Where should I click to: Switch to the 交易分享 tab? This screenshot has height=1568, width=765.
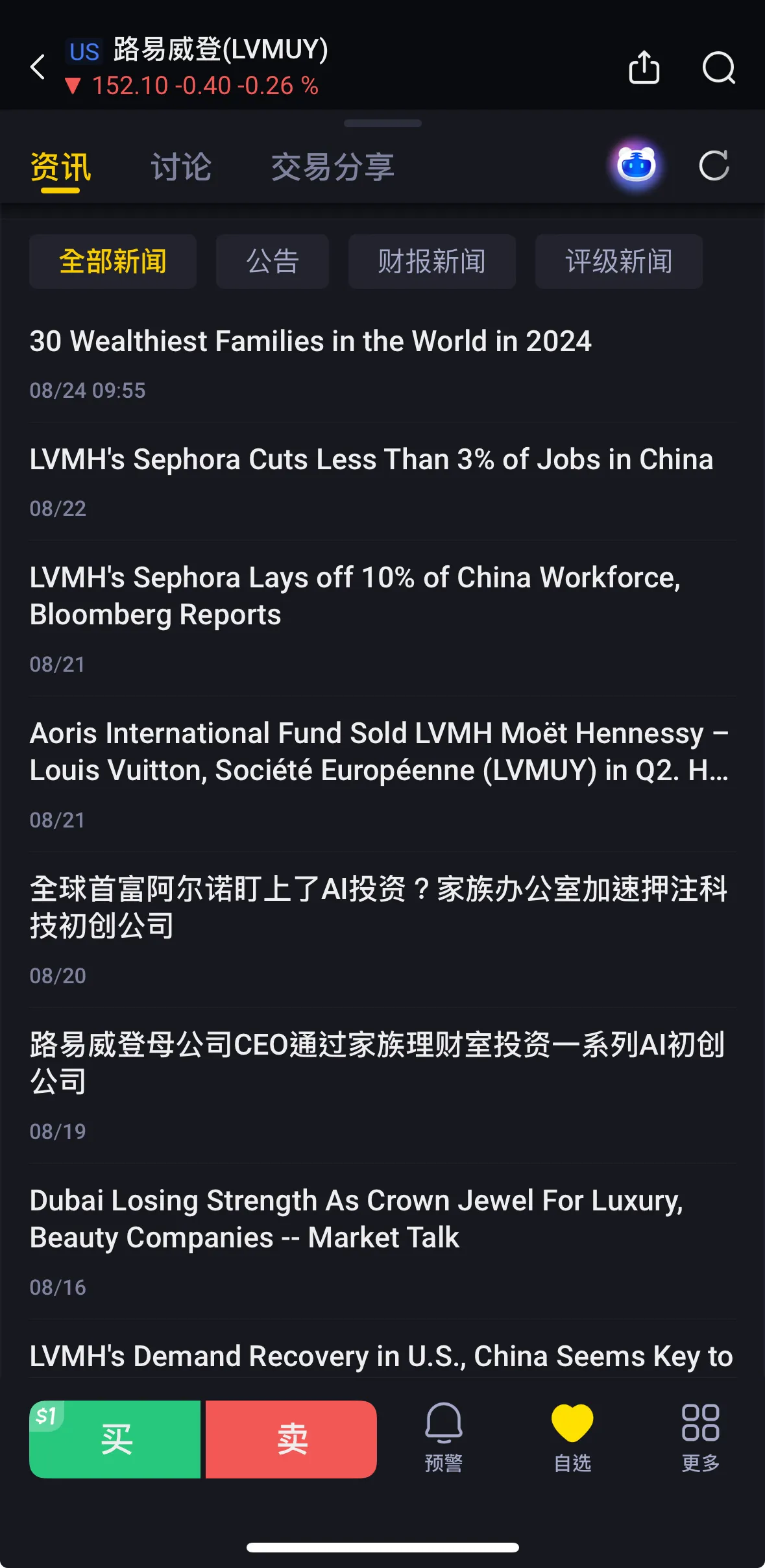(x=332, y=167)
